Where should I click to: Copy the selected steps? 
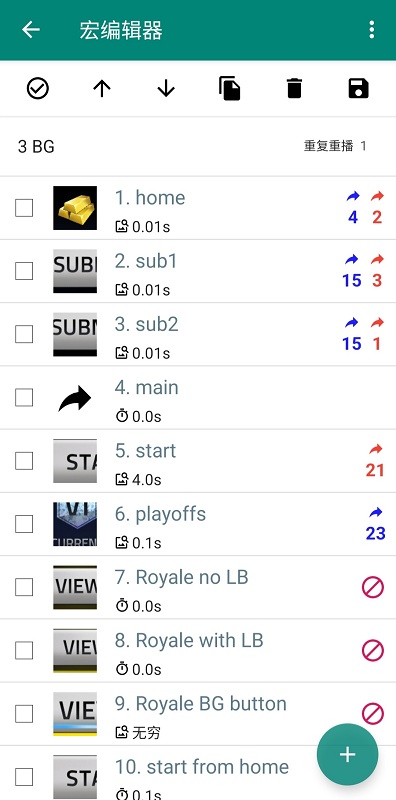(x=230, y=88)
